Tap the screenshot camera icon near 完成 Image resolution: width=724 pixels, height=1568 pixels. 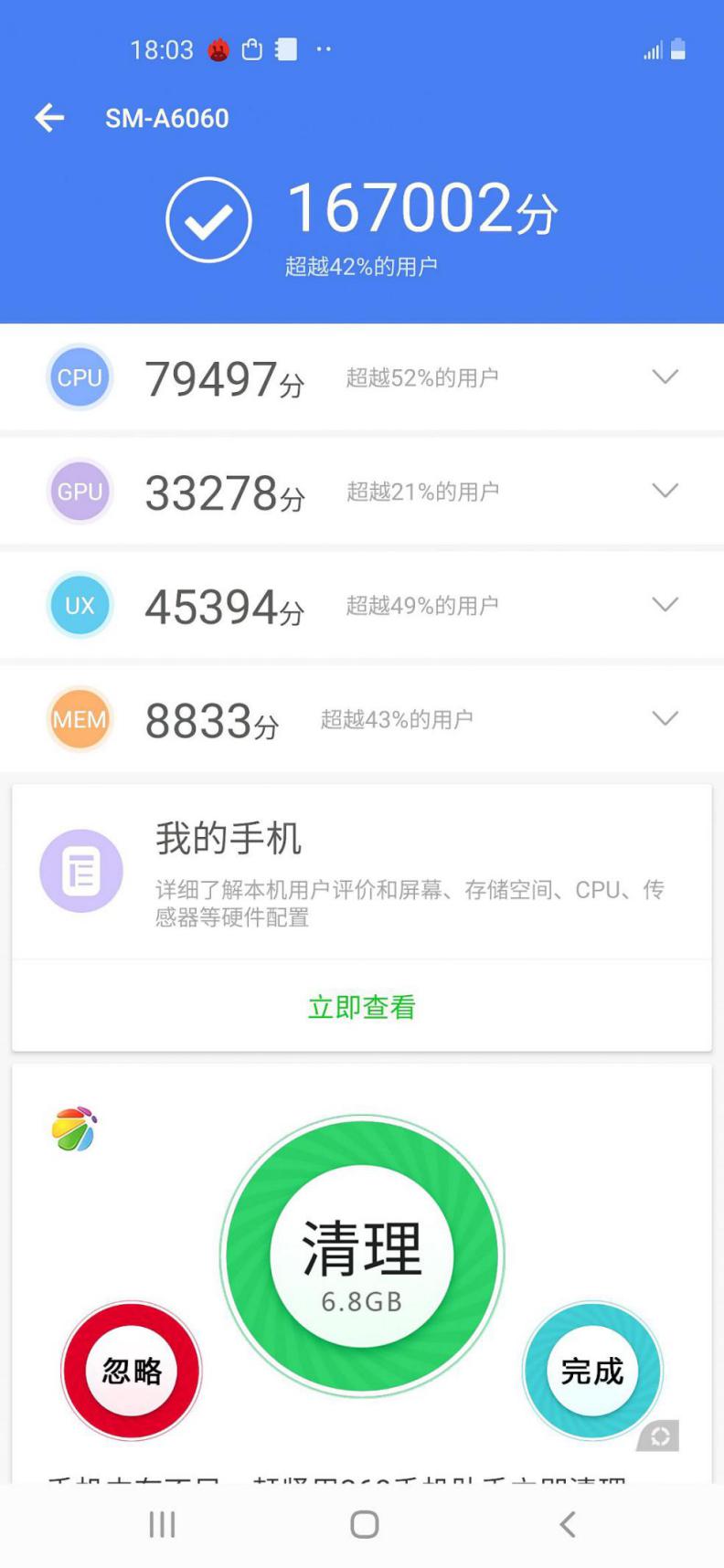point(660,1436)
